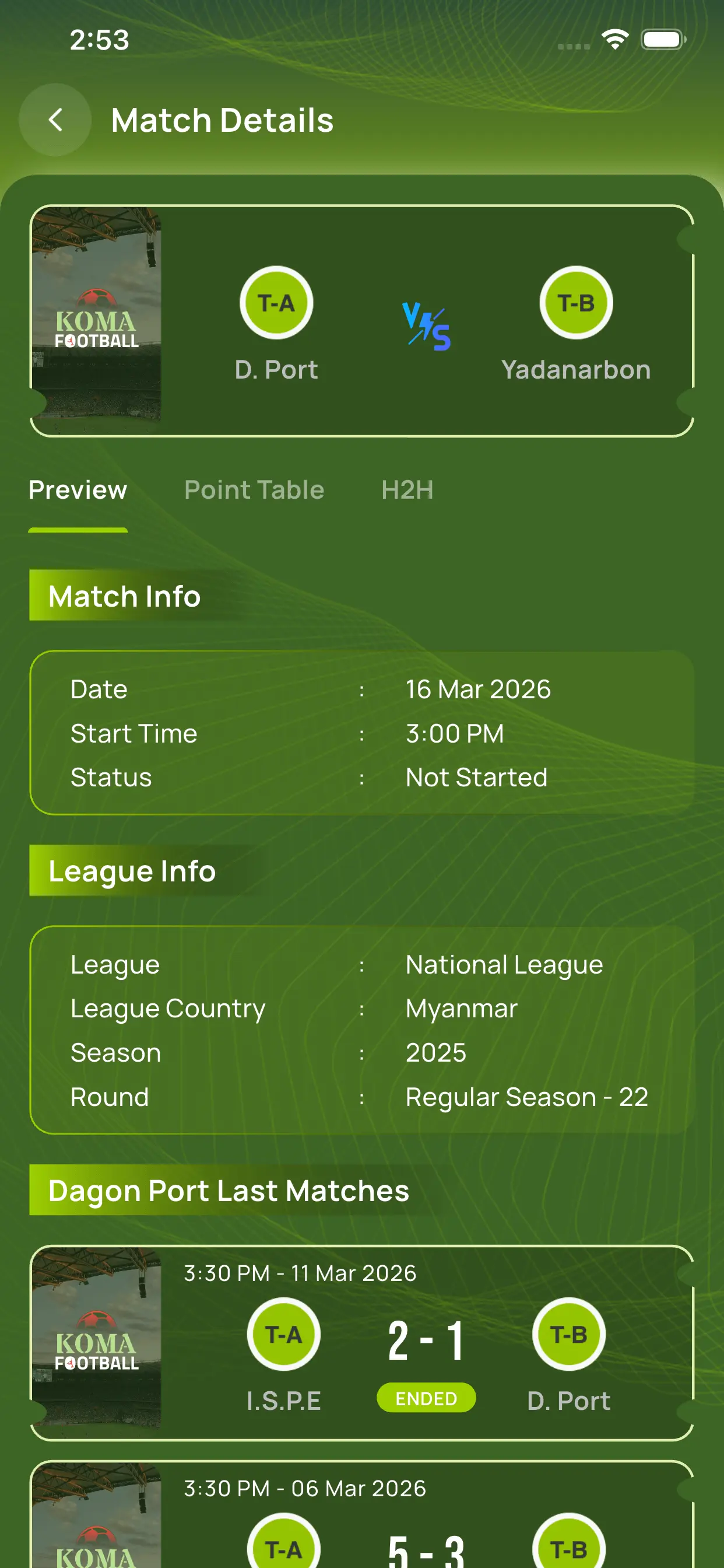Click the Dagon Port Last Matches heading
This screenshot has height=1568, width=724.
(229, 1191)
